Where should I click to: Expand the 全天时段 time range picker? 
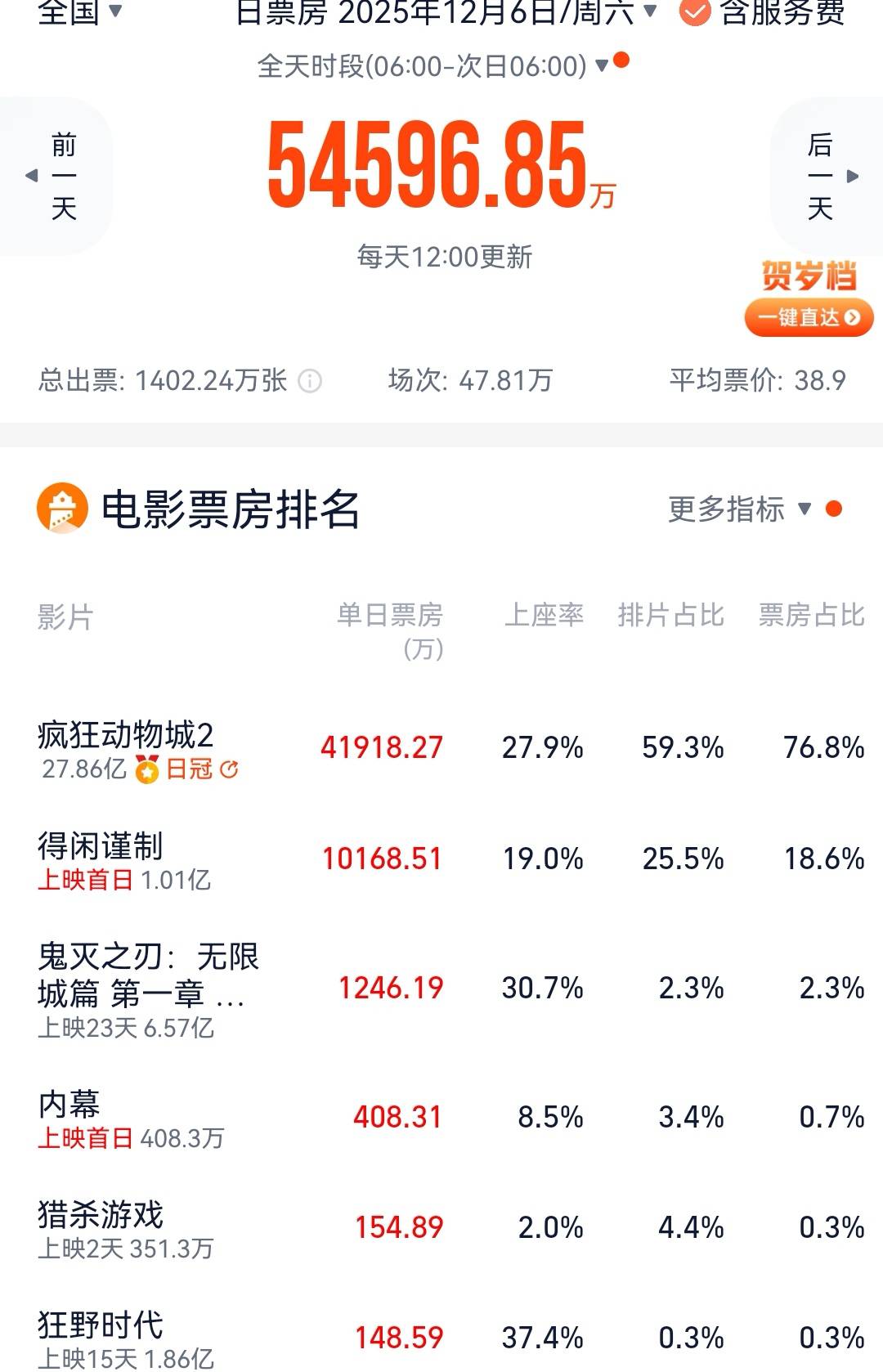pos(433,66)
